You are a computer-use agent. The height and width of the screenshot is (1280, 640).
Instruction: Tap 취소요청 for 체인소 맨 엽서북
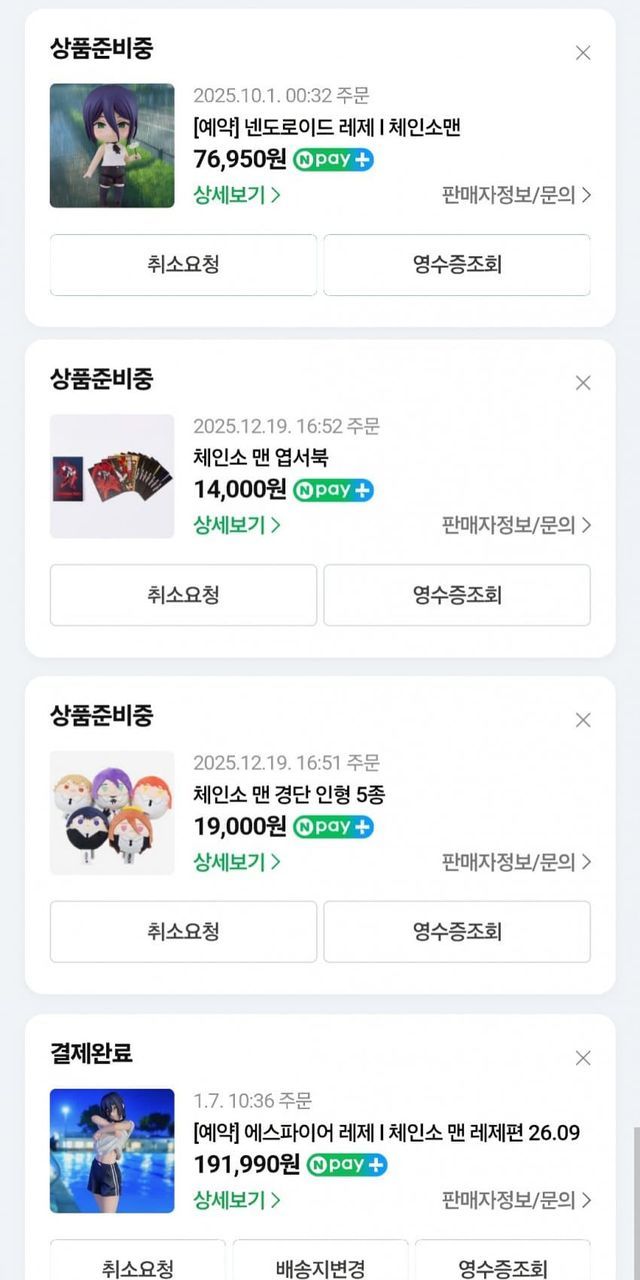pos(183,595)
